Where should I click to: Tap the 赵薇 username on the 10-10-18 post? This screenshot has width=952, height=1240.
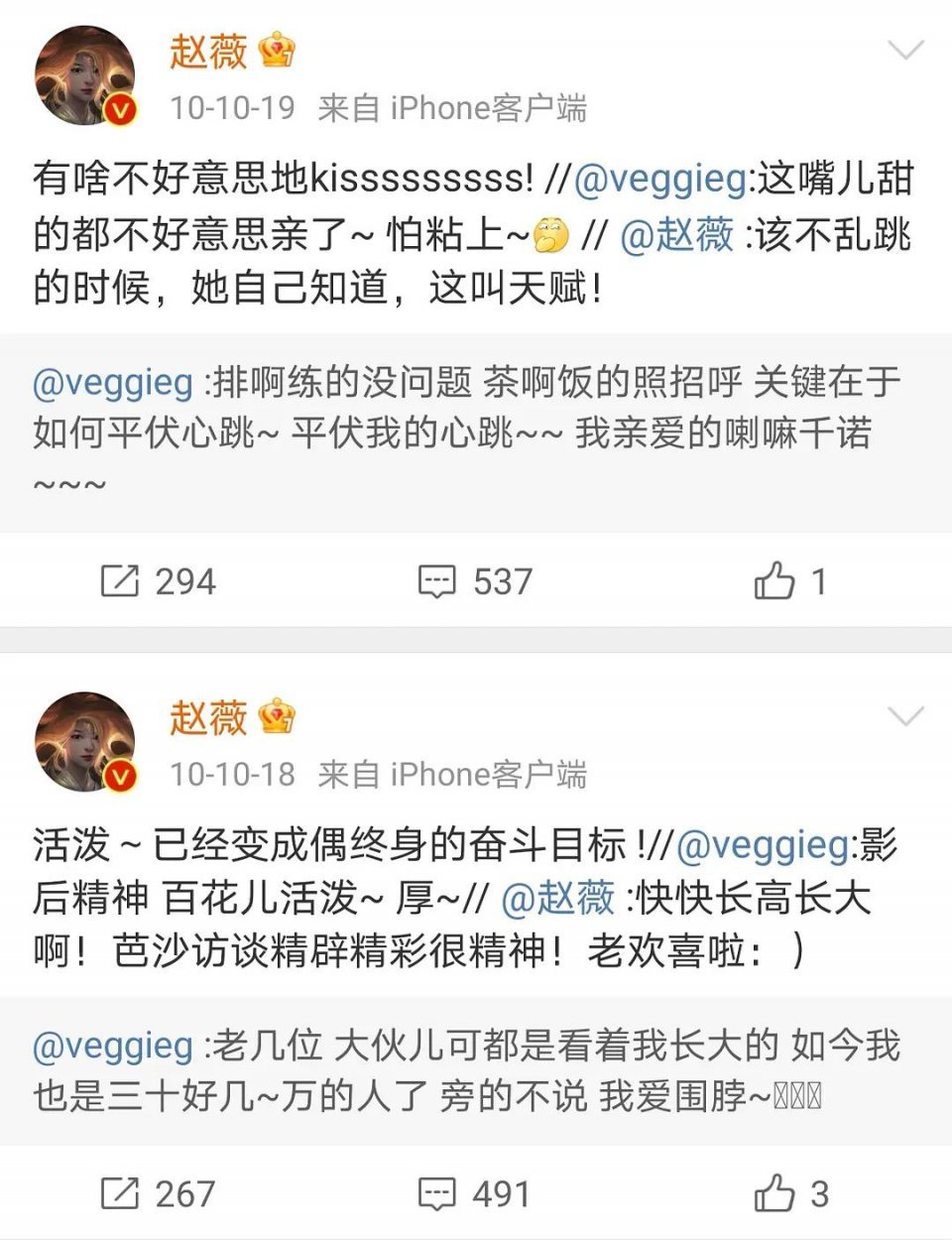point(208,716)
